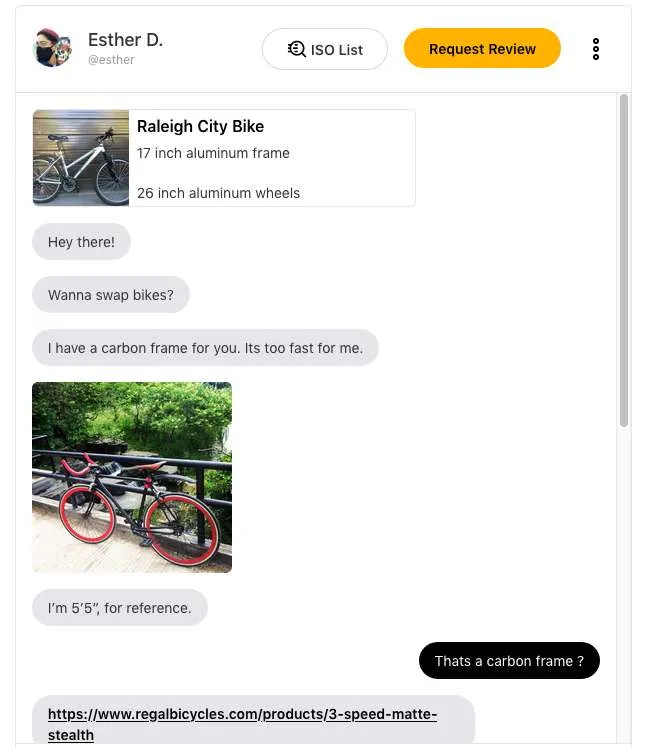Tap the Request Review button

(482, 49)
